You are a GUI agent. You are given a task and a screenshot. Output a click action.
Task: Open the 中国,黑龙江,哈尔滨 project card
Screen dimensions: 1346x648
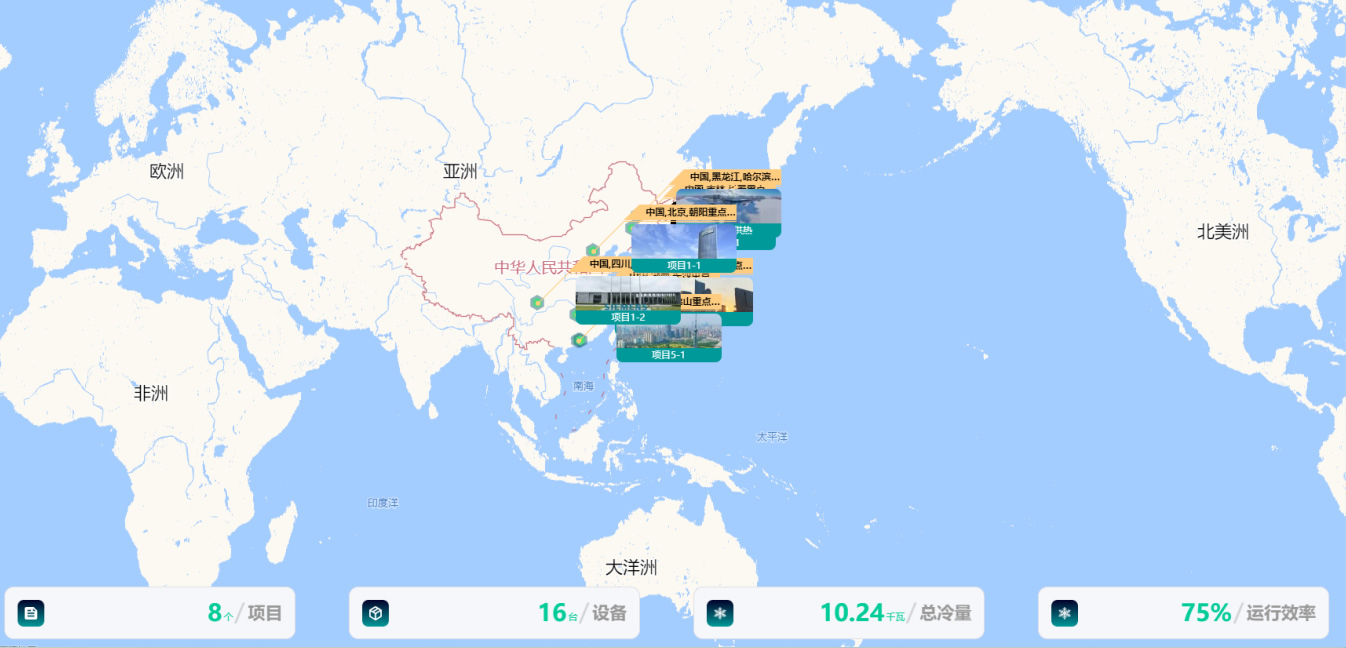coord(734,177)
